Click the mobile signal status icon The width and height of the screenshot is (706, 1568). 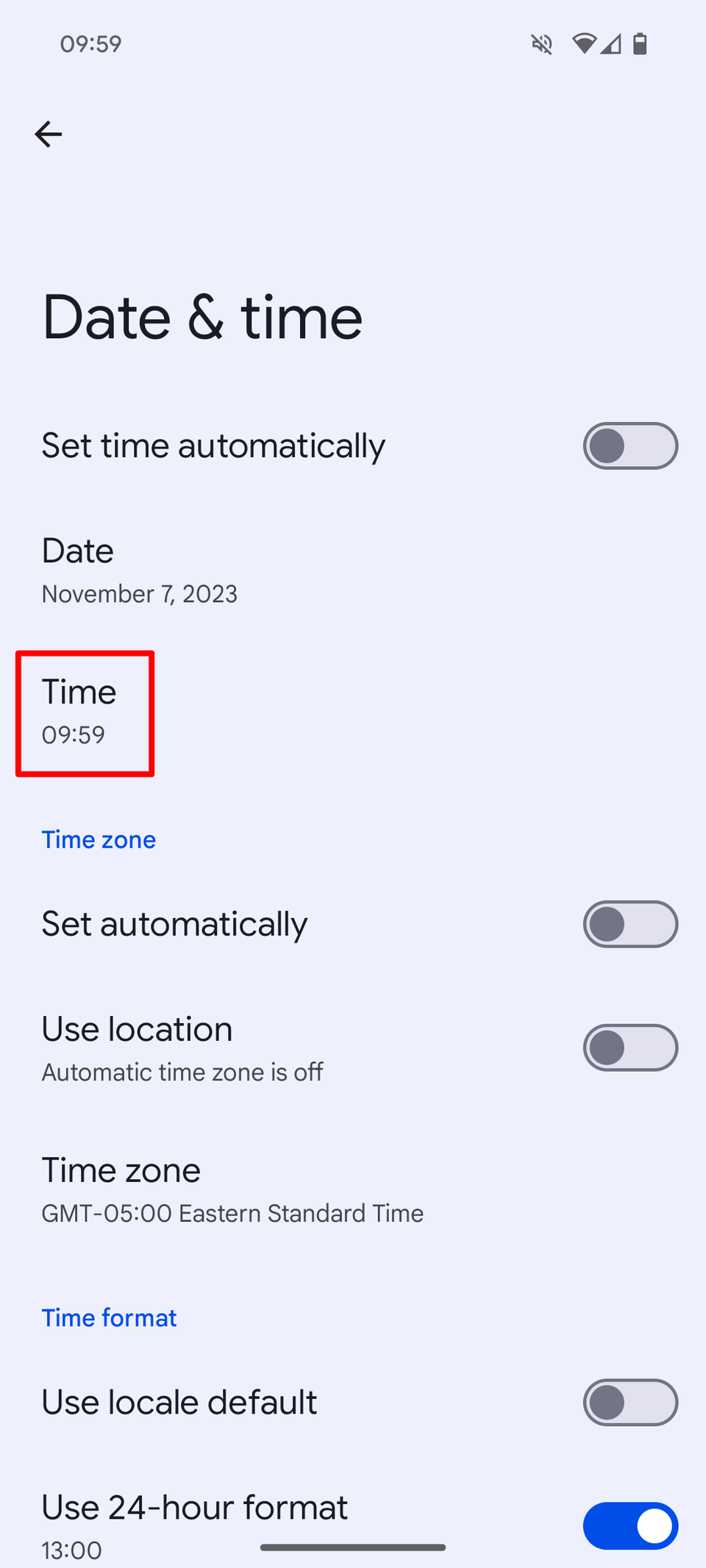[x=613, y=46]
